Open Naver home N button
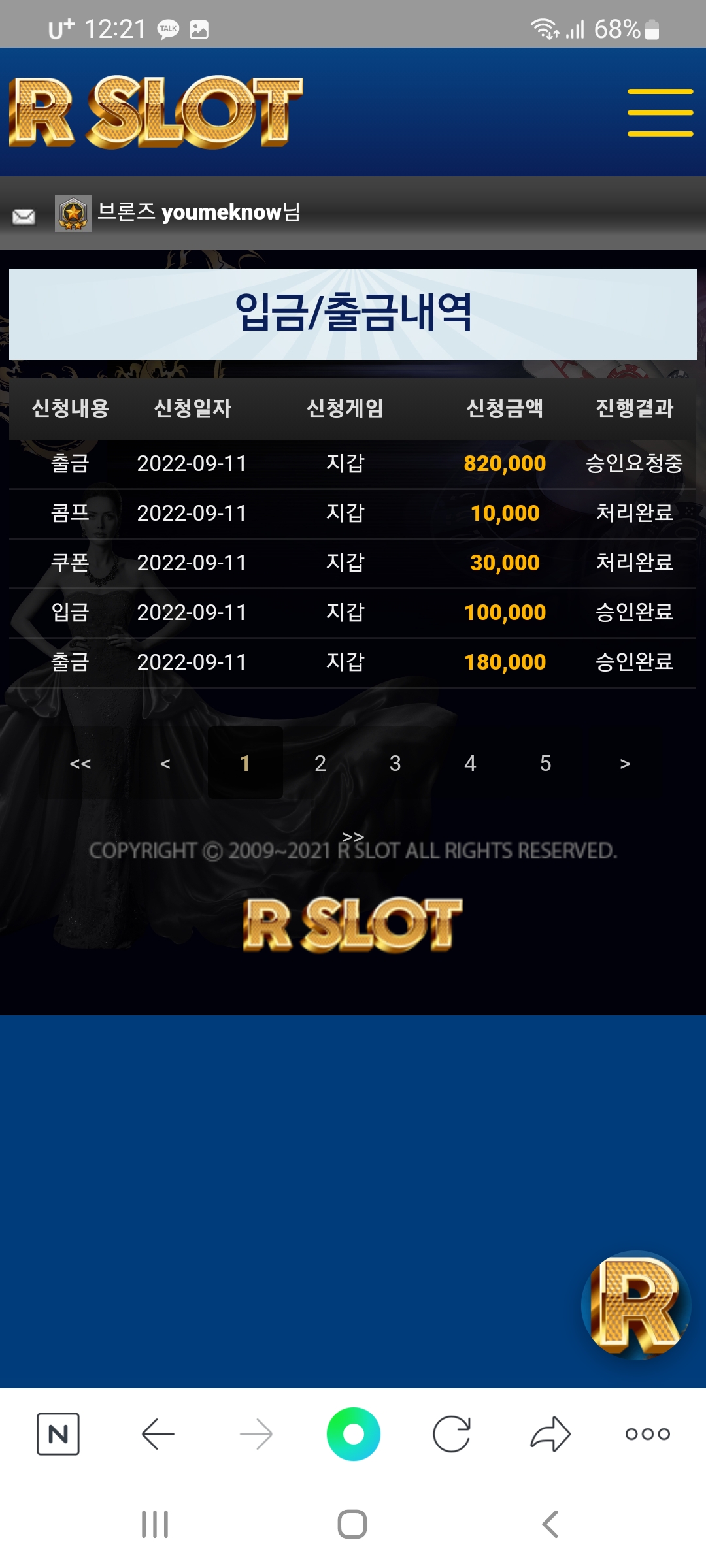The width and height of the screenshot is (706, 1568). coord(58,1434)
